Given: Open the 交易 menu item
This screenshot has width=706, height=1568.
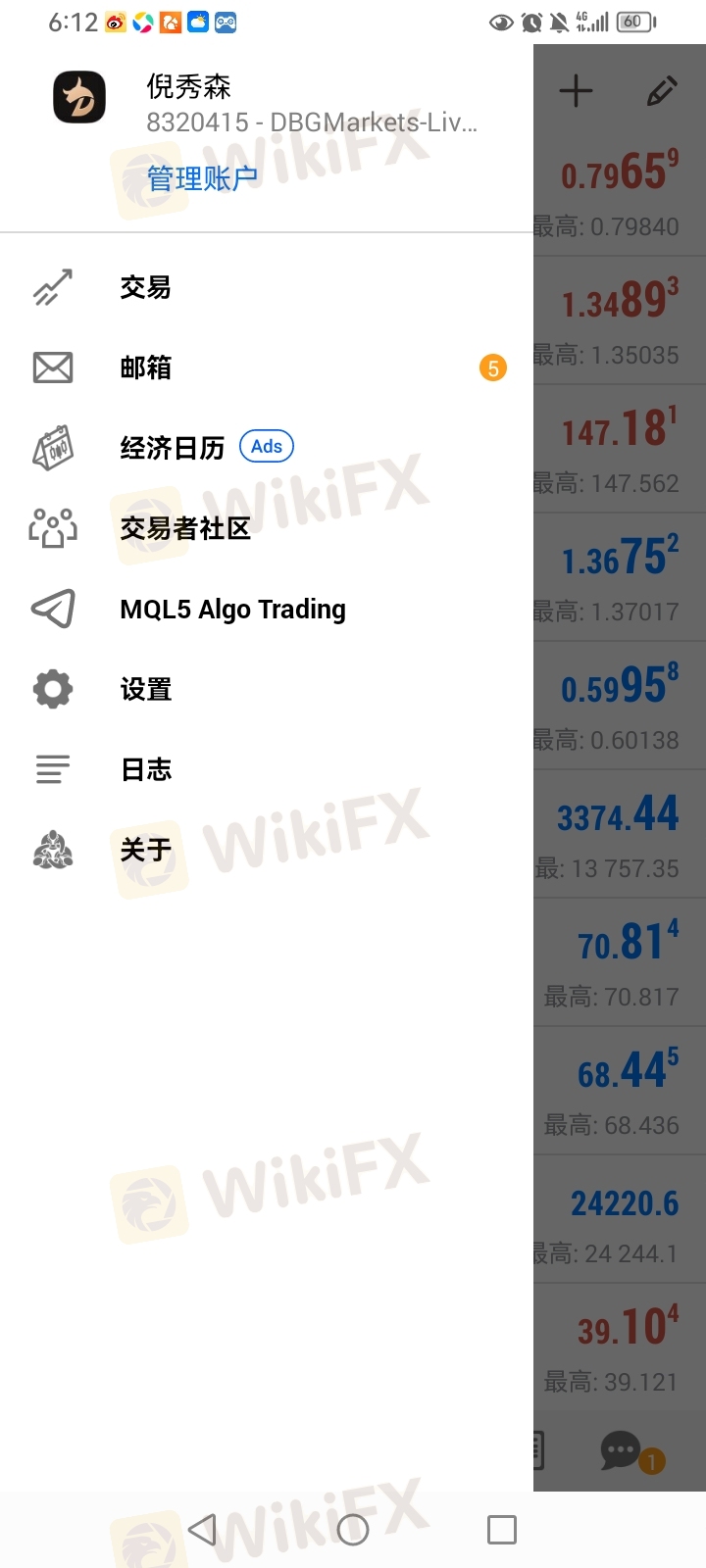Looking at the screenshot, I should pyautogui.click(x=267, y=288).
